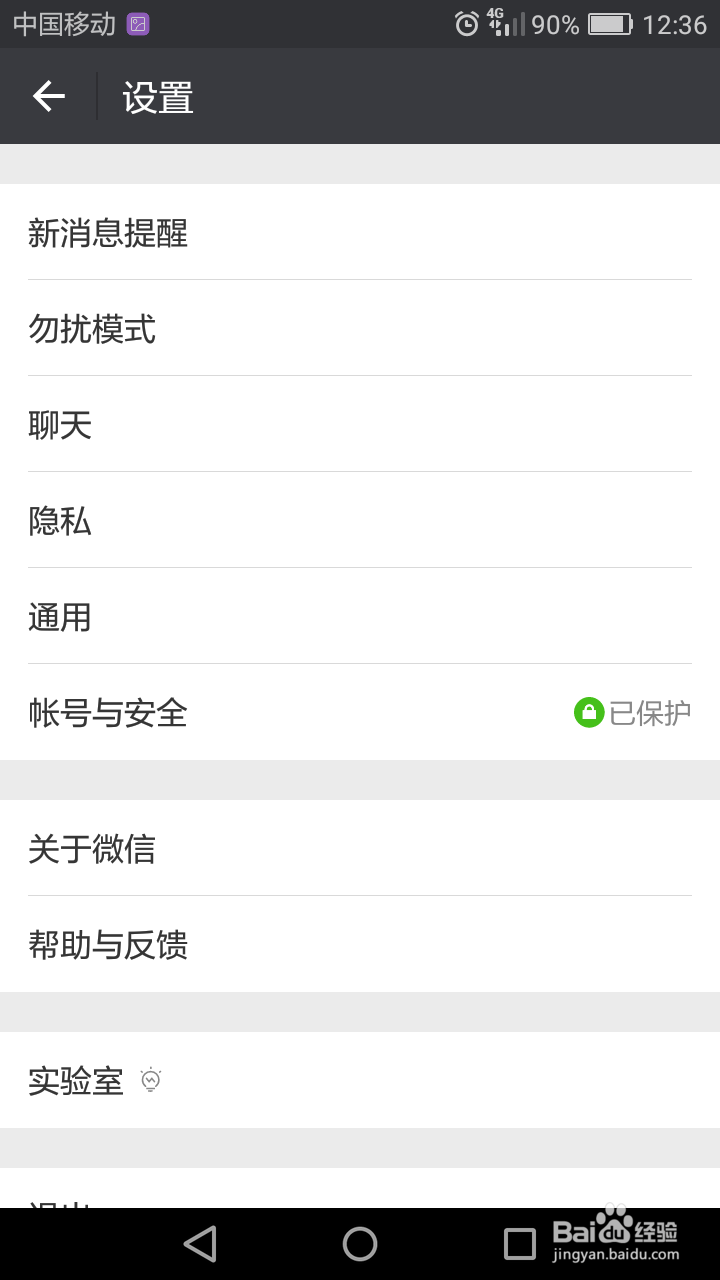Tap the lightbulb icon beside 实验室

point(148,1081)
